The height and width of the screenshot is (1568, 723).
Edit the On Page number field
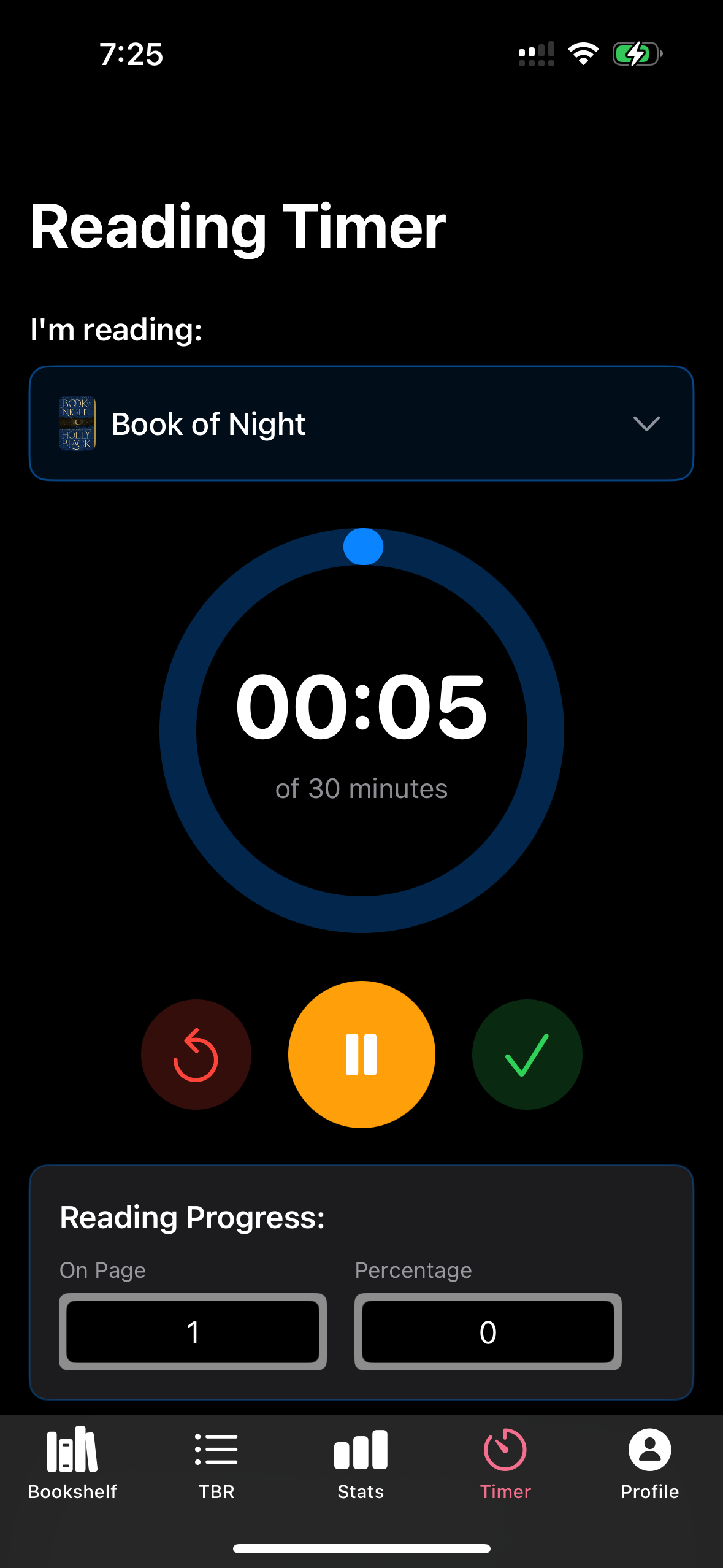tap(193, 1332)
